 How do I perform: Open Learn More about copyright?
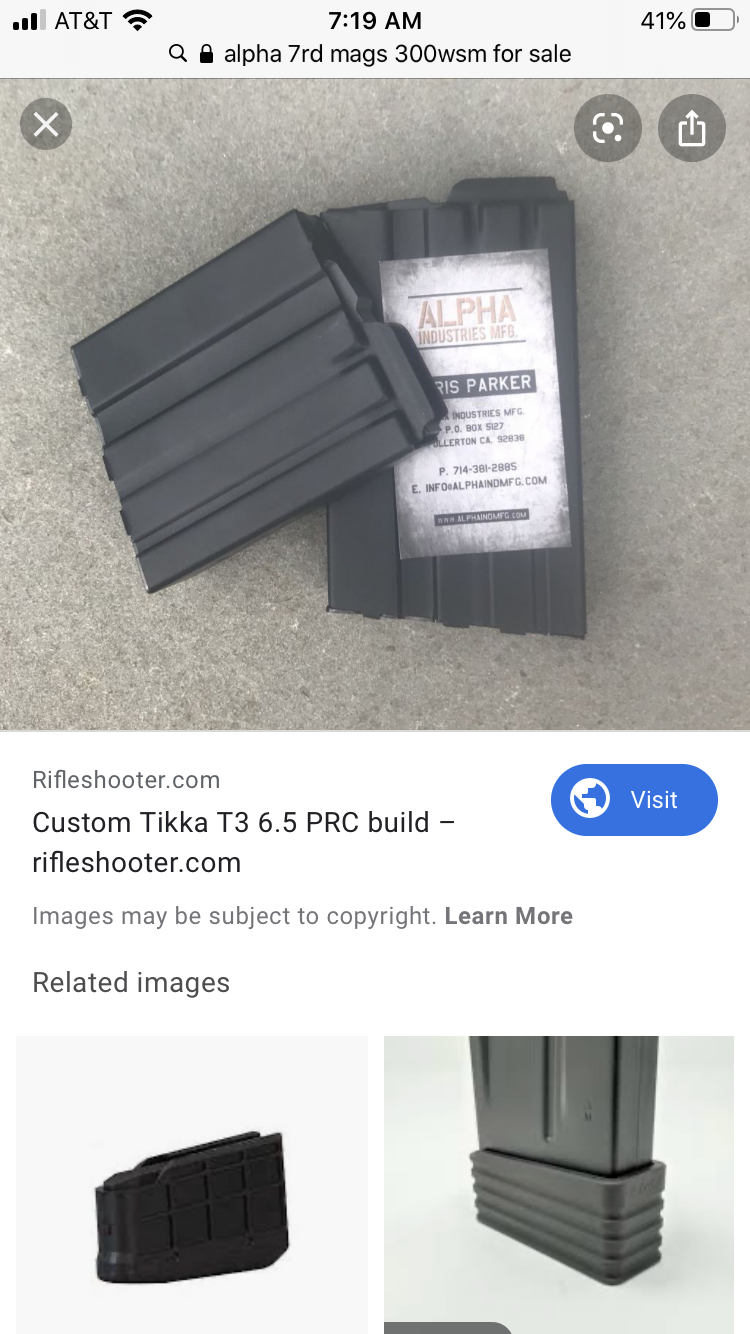pyautogui.click(x=508, y=916)
